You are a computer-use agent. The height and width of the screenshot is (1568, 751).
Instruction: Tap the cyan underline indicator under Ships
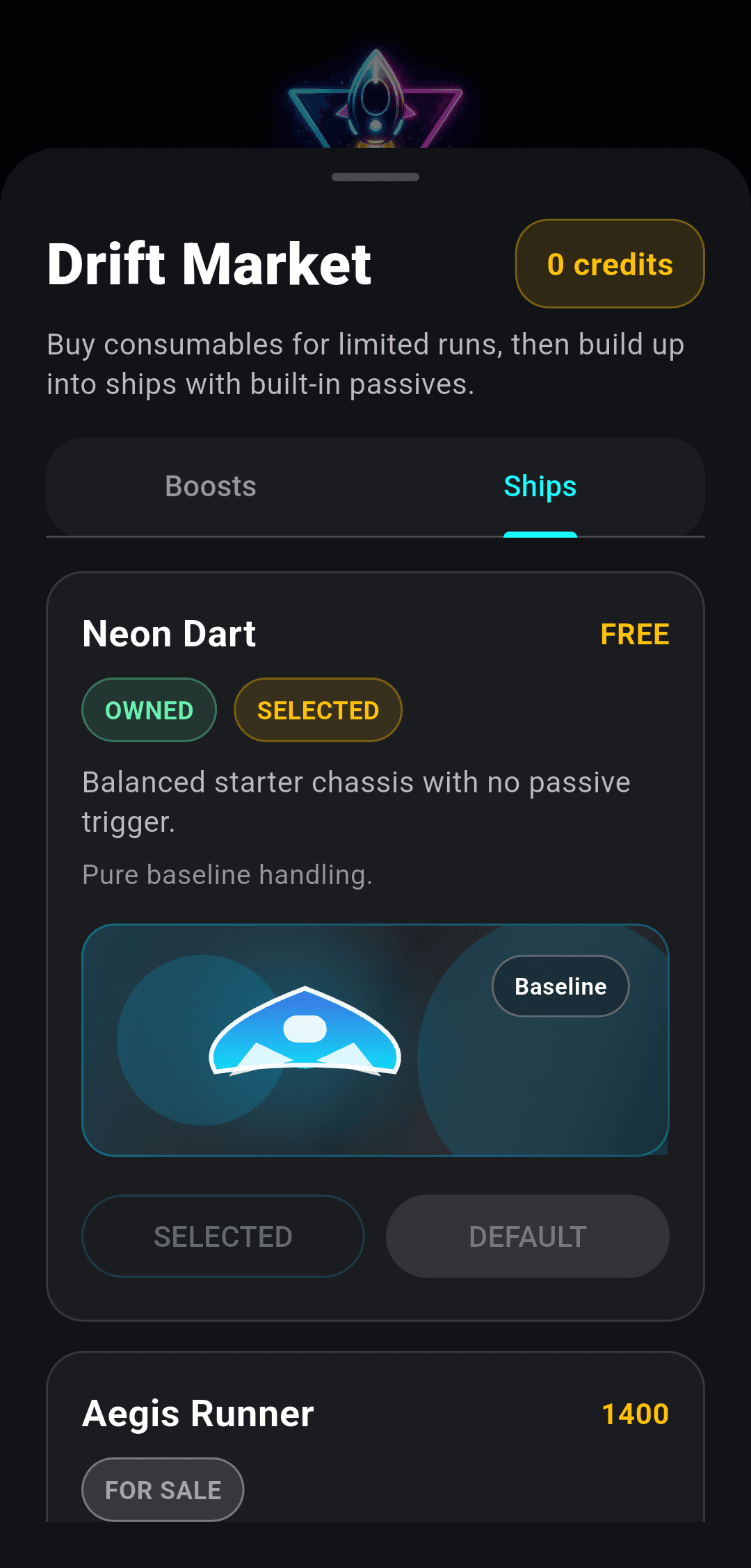pyautogui.click(x=540, y=534)
